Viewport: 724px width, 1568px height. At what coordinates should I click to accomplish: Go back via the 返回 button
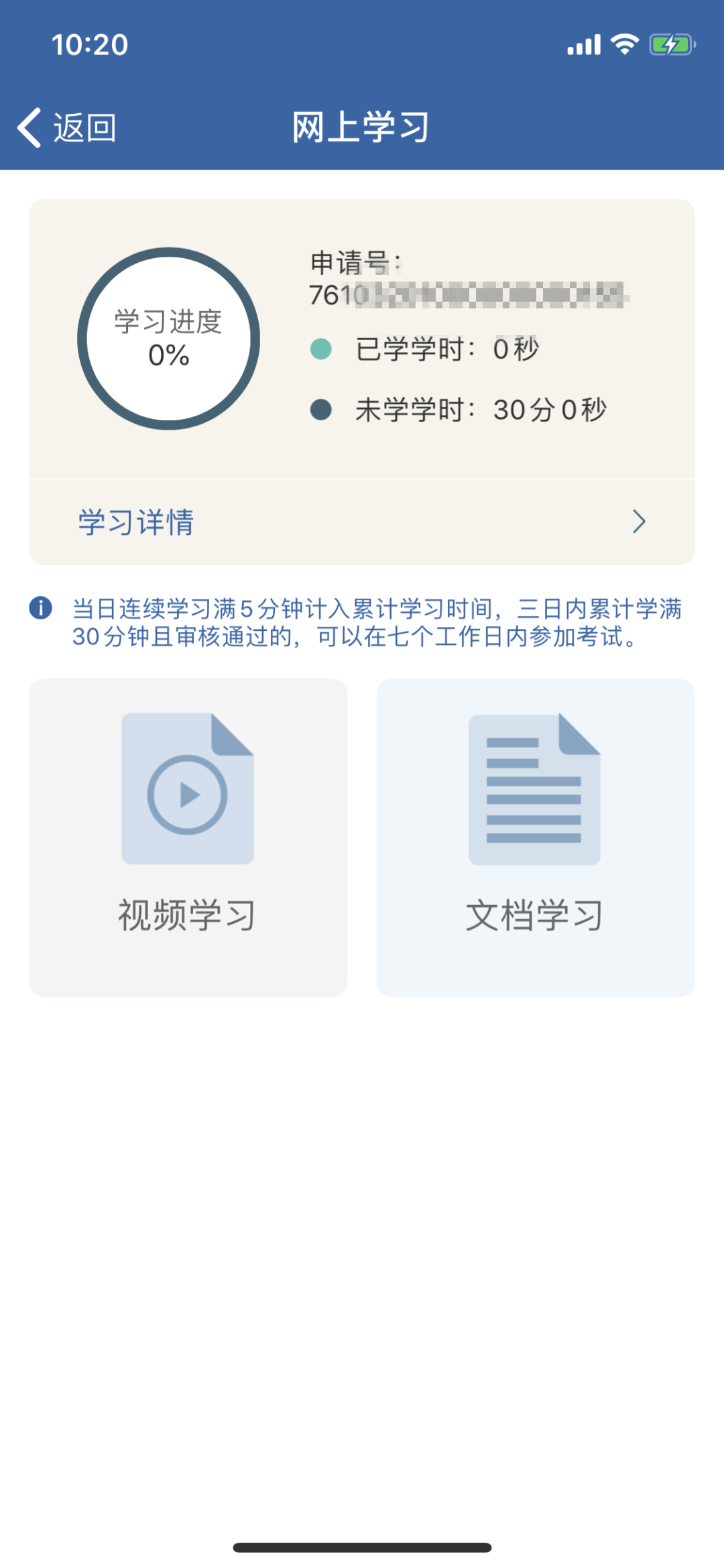67,127
